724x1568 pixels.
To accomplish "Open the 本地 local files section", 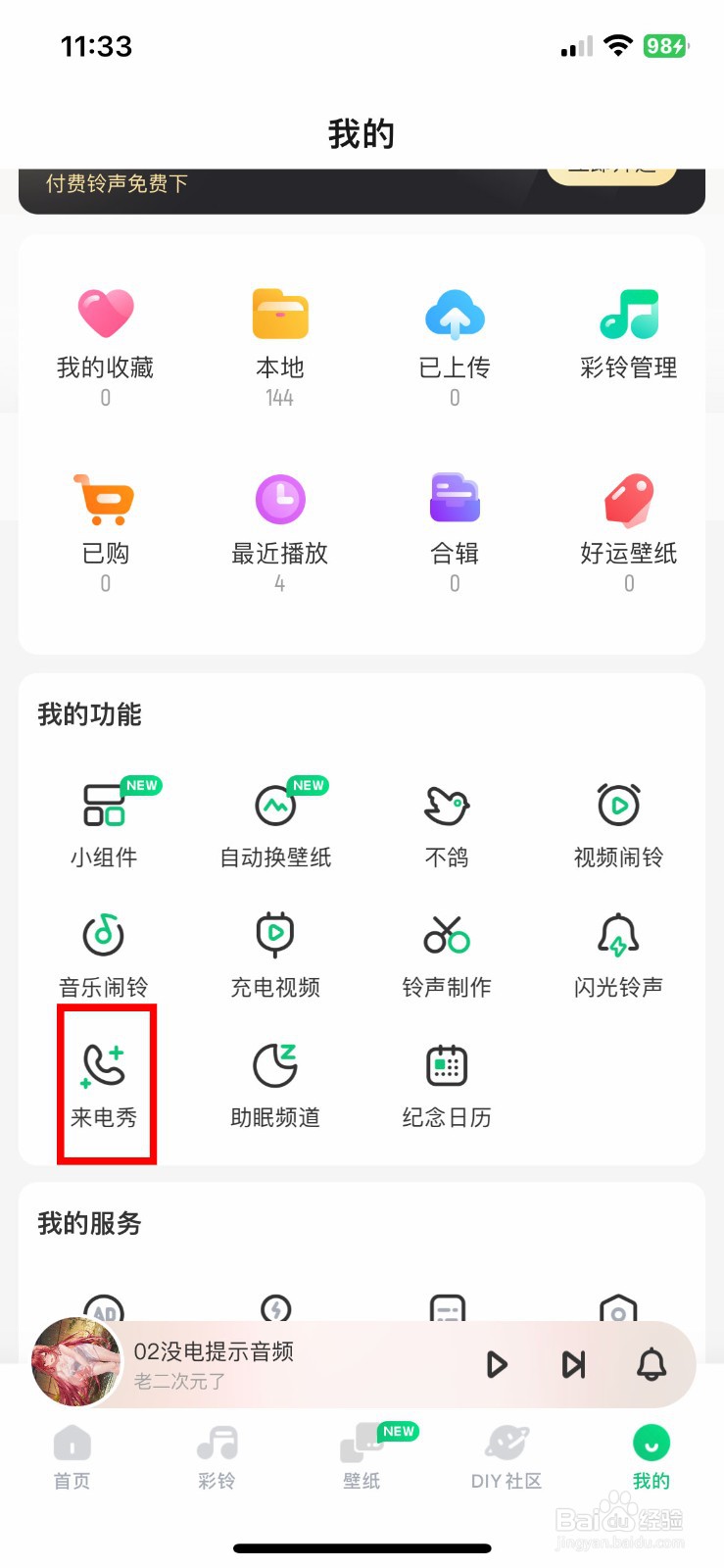I will pos(279,333).
